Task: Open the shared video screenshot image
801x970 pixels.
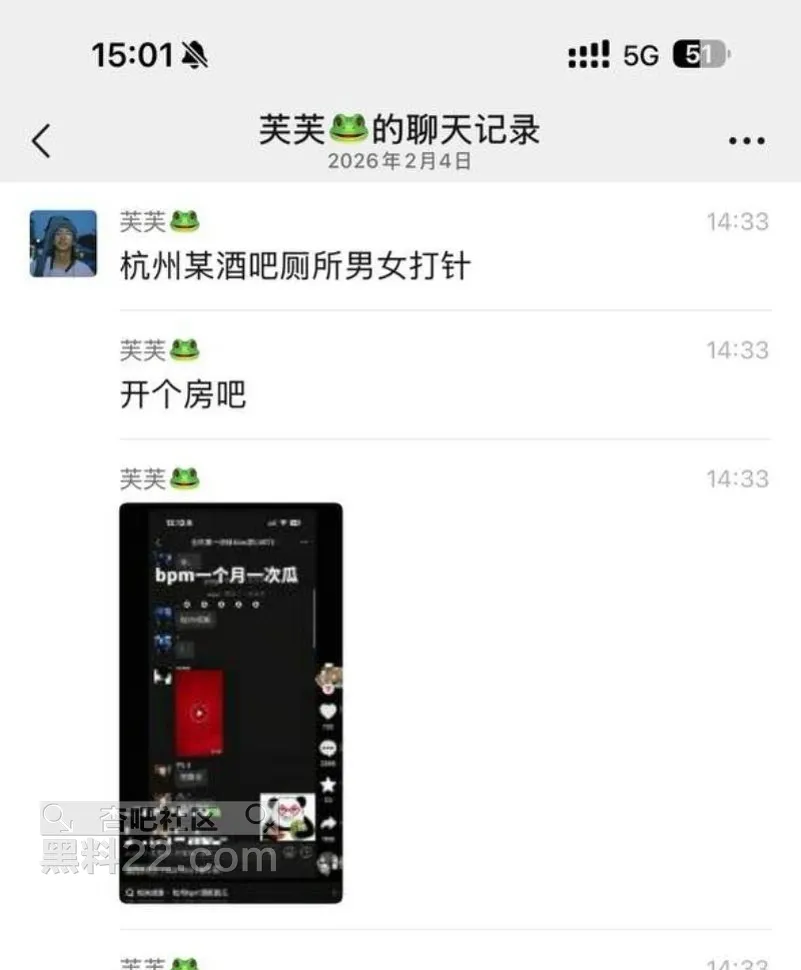Action: (231, 702)
